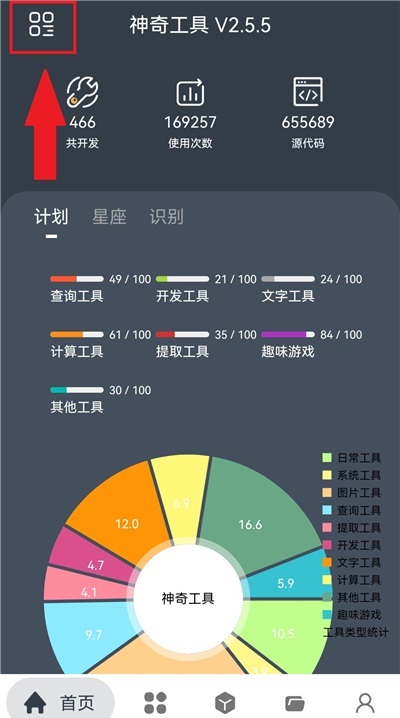The image size is (400, 718).
Task: Switch to the 星座 tab
Action: [x=109, y=217]
